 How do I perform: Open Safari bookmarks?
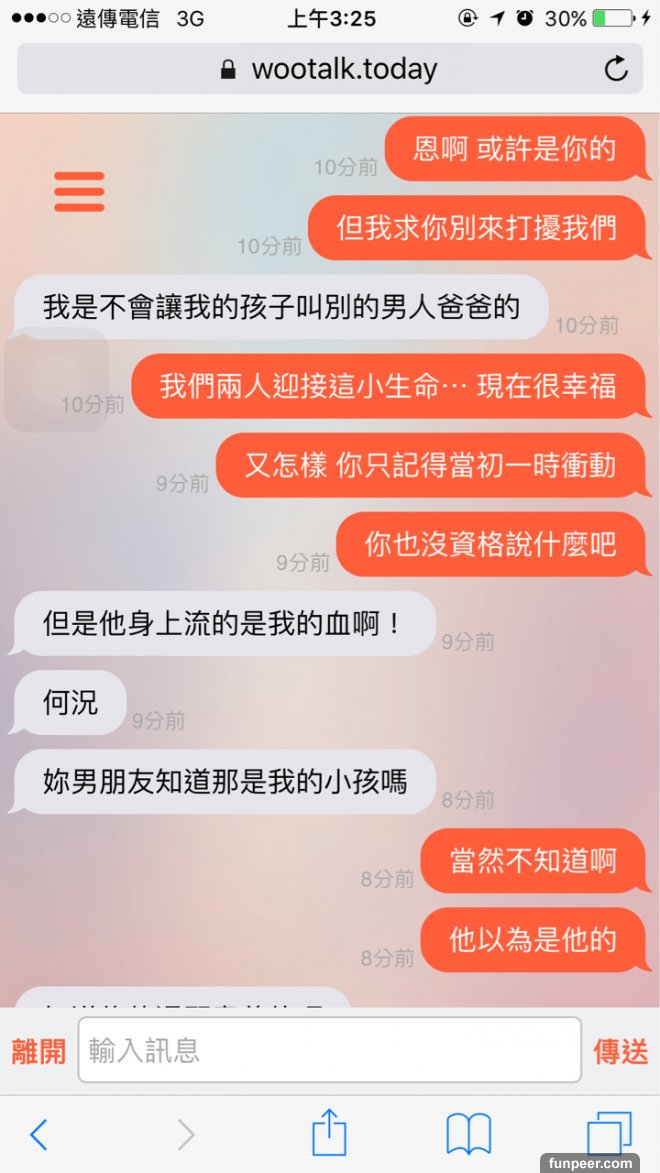pos(468,1134)
